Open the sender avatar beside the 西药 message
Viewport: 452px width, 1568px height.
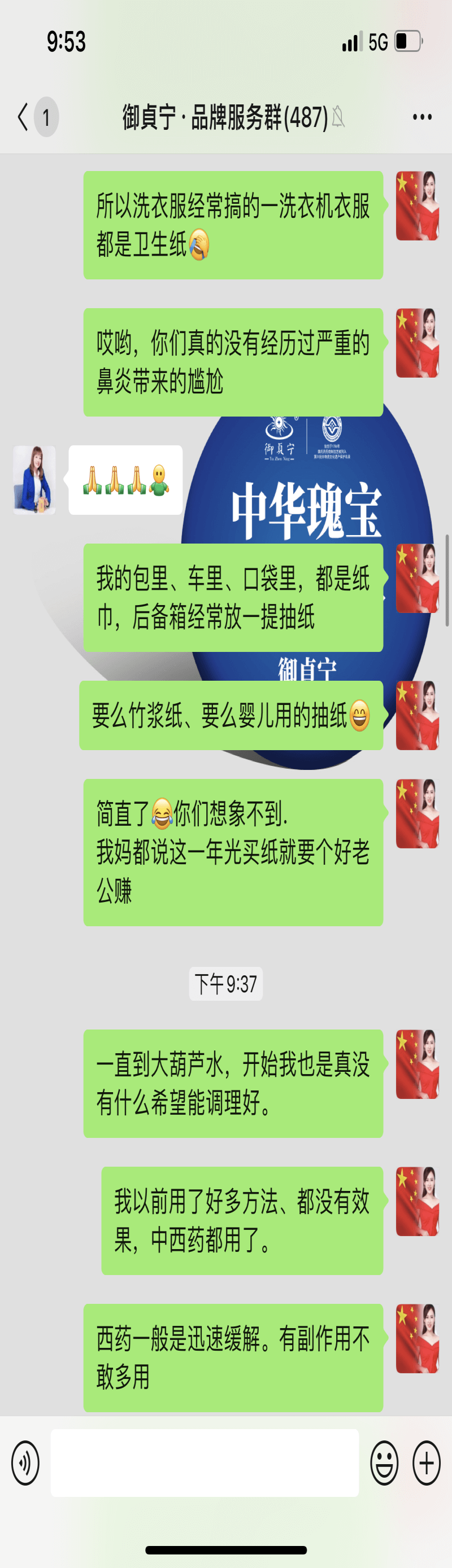click(418, 1338)
